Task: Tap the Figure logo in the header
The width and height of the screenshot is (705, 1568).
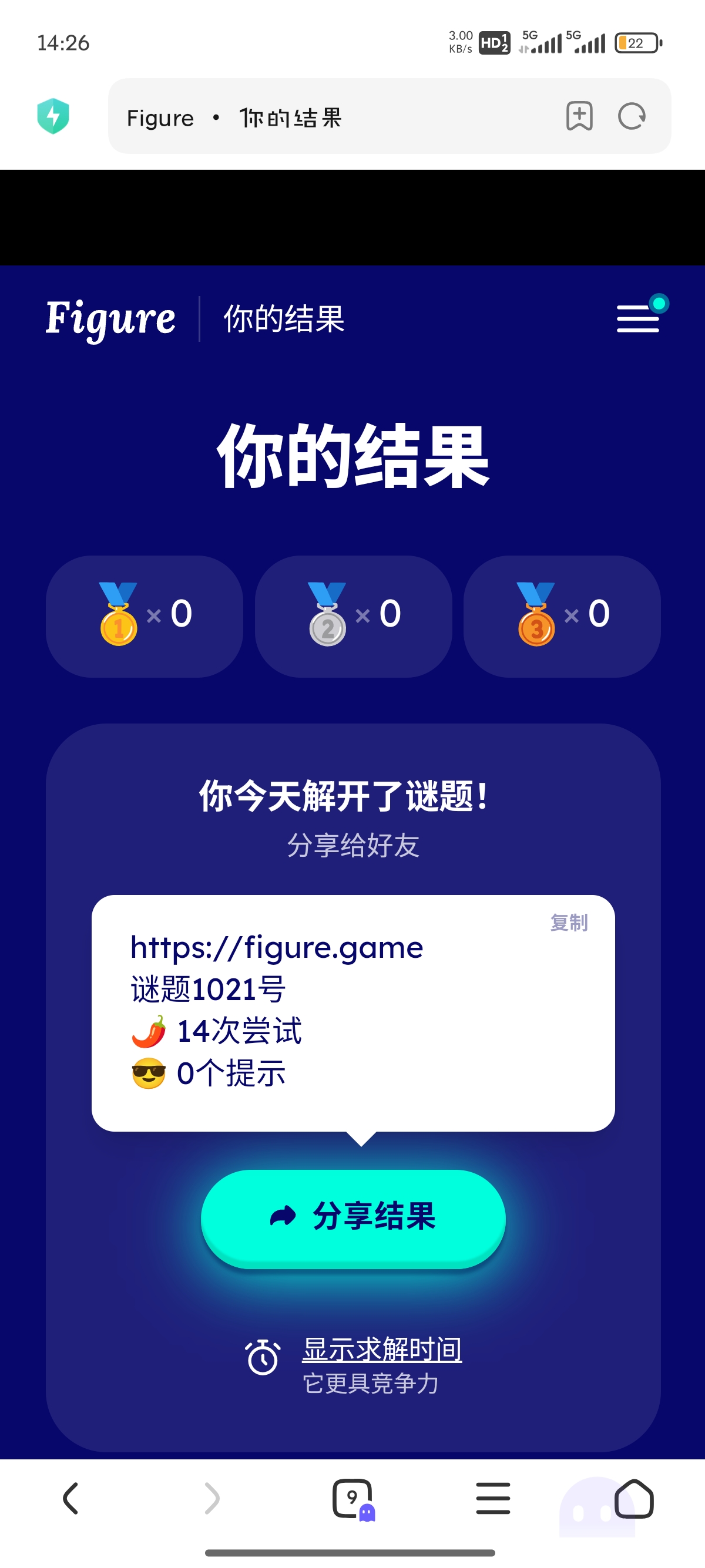Action: [x=111, y=318]
